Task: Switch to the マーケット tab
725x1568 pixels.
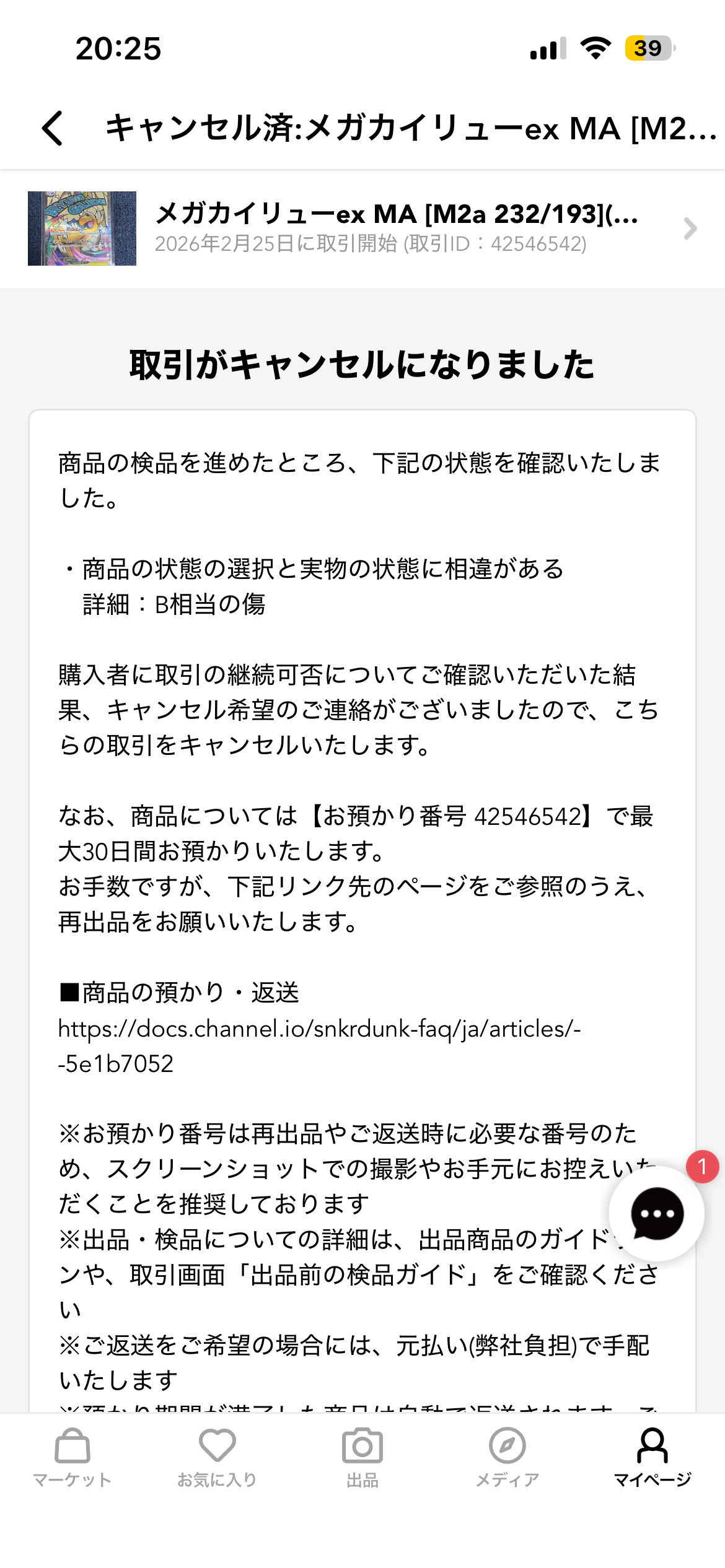Action: (x=72, y=1458)
